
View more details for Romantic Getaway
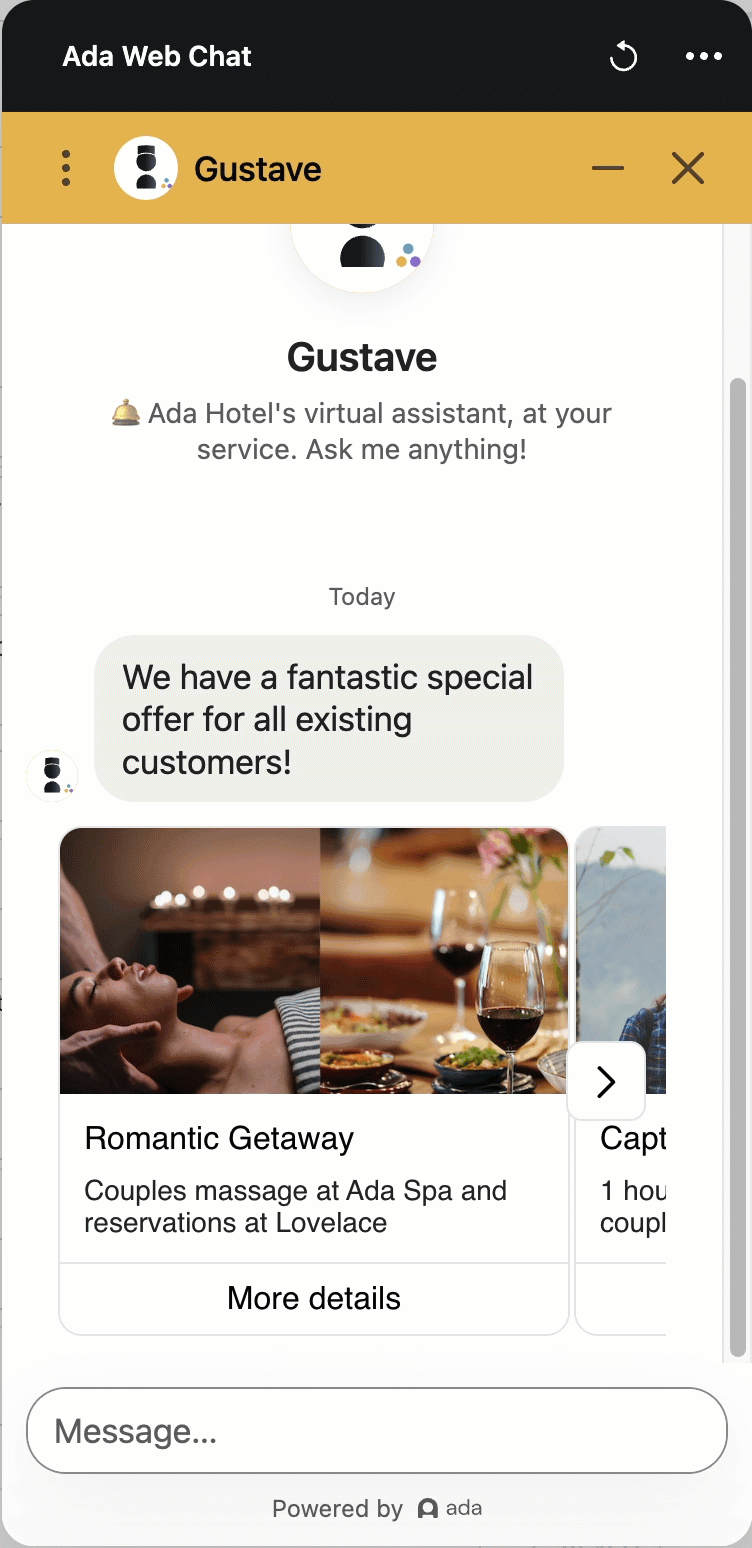click(314, 1298)
